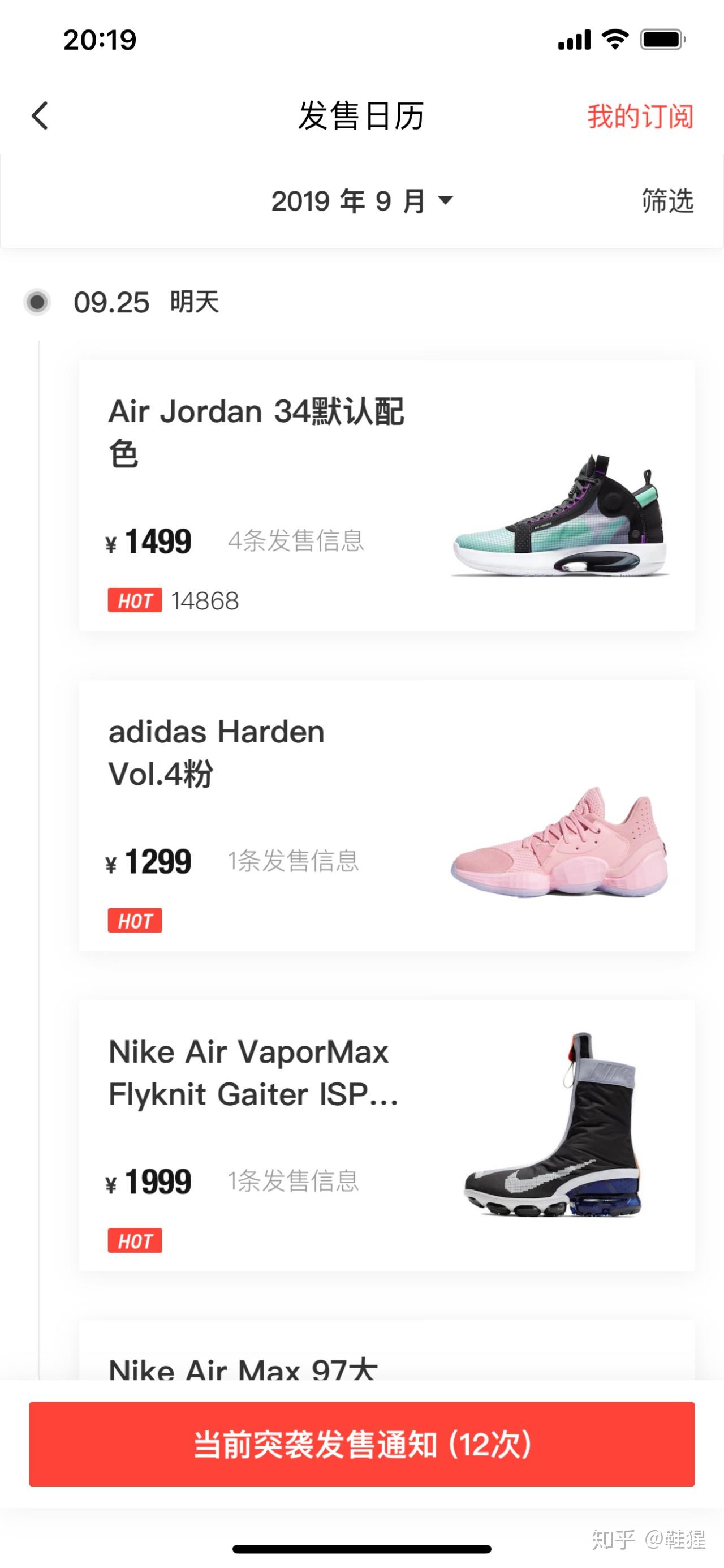Go back using the top-left arrow
The image size is (724, 1568).
(40, 115)
